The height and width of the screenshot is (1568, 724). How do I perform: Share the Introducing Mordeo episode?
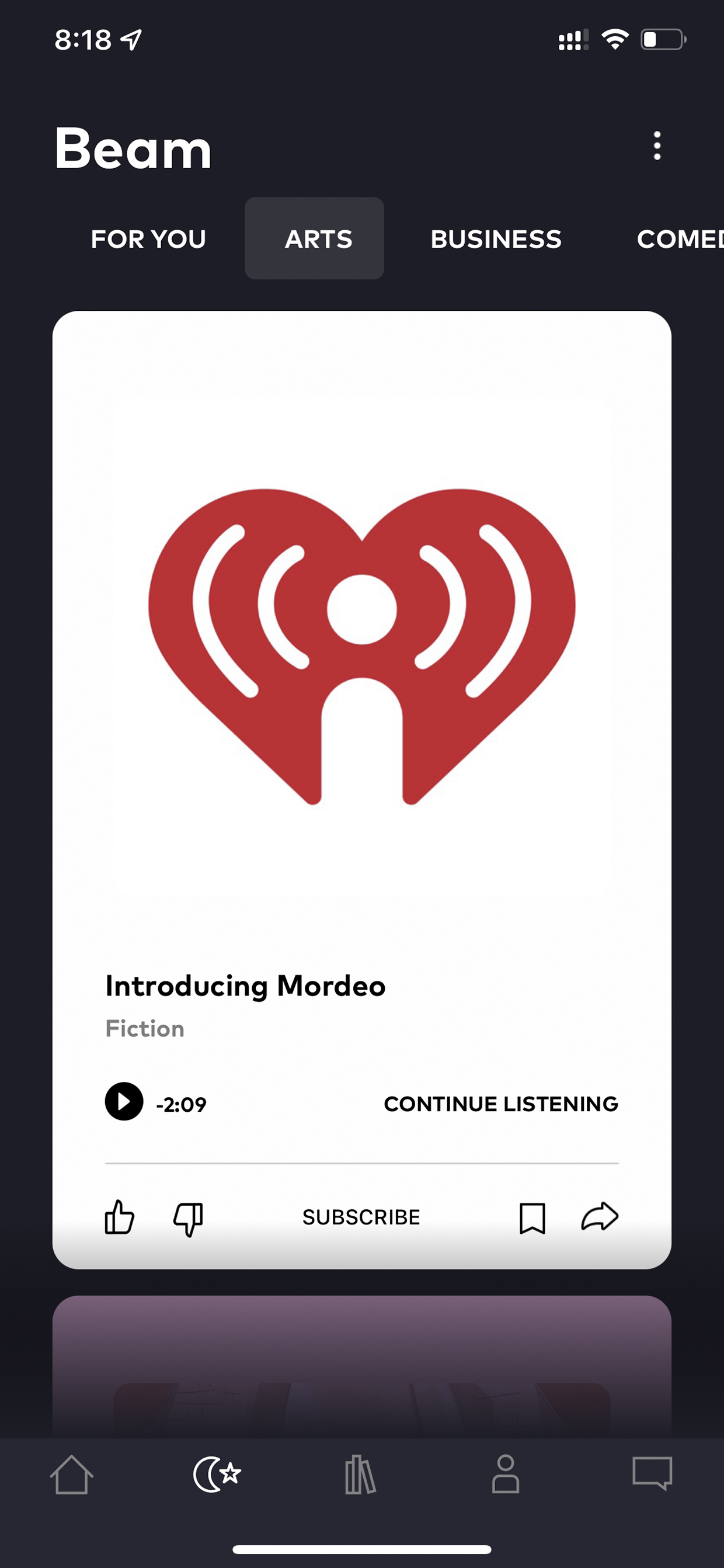[x=600, y=1216]
